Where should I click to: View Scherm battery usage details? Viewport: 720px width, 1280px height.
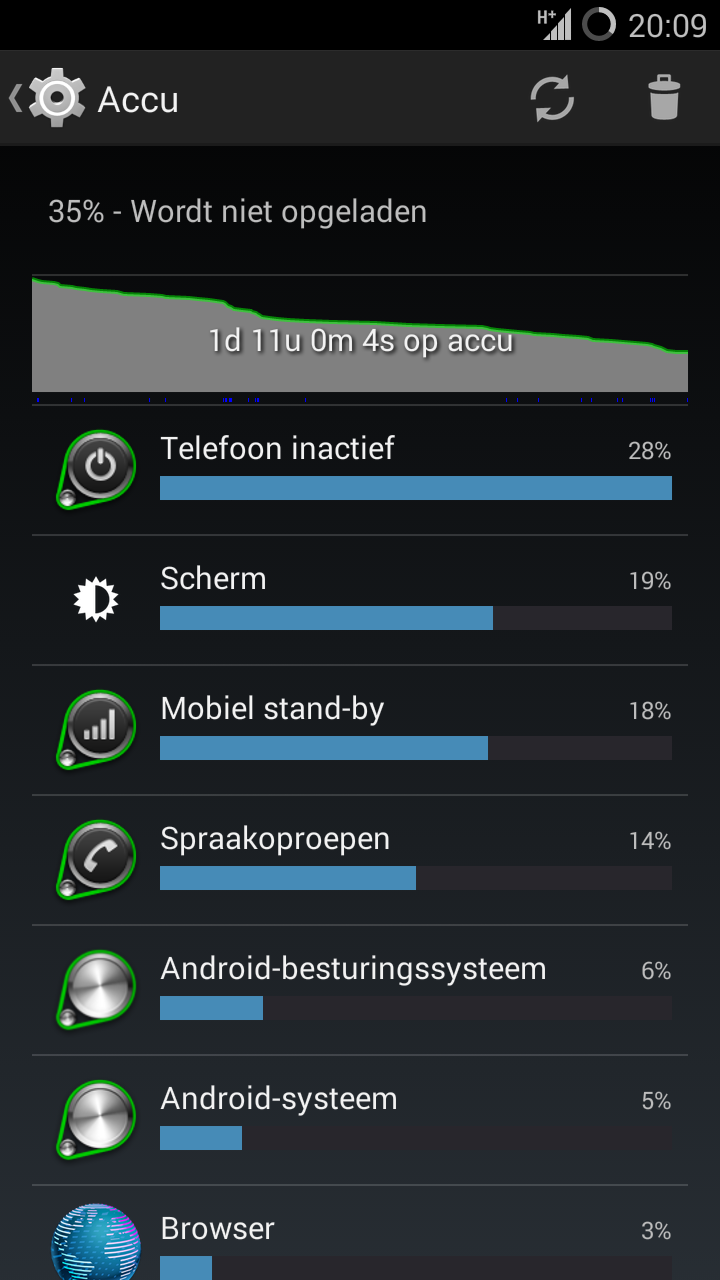[360, 600]
